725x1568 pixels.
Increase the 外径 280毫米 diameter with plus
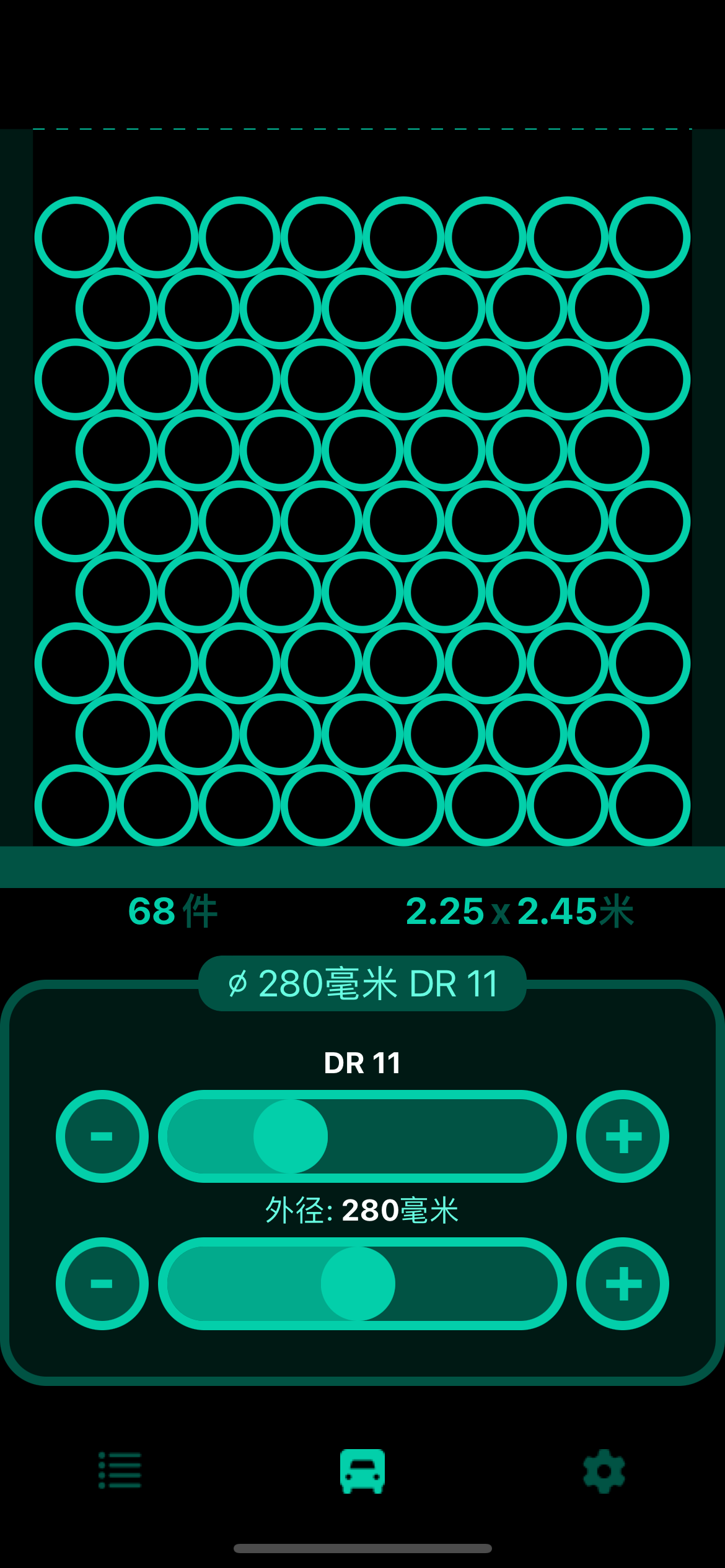622,1283
